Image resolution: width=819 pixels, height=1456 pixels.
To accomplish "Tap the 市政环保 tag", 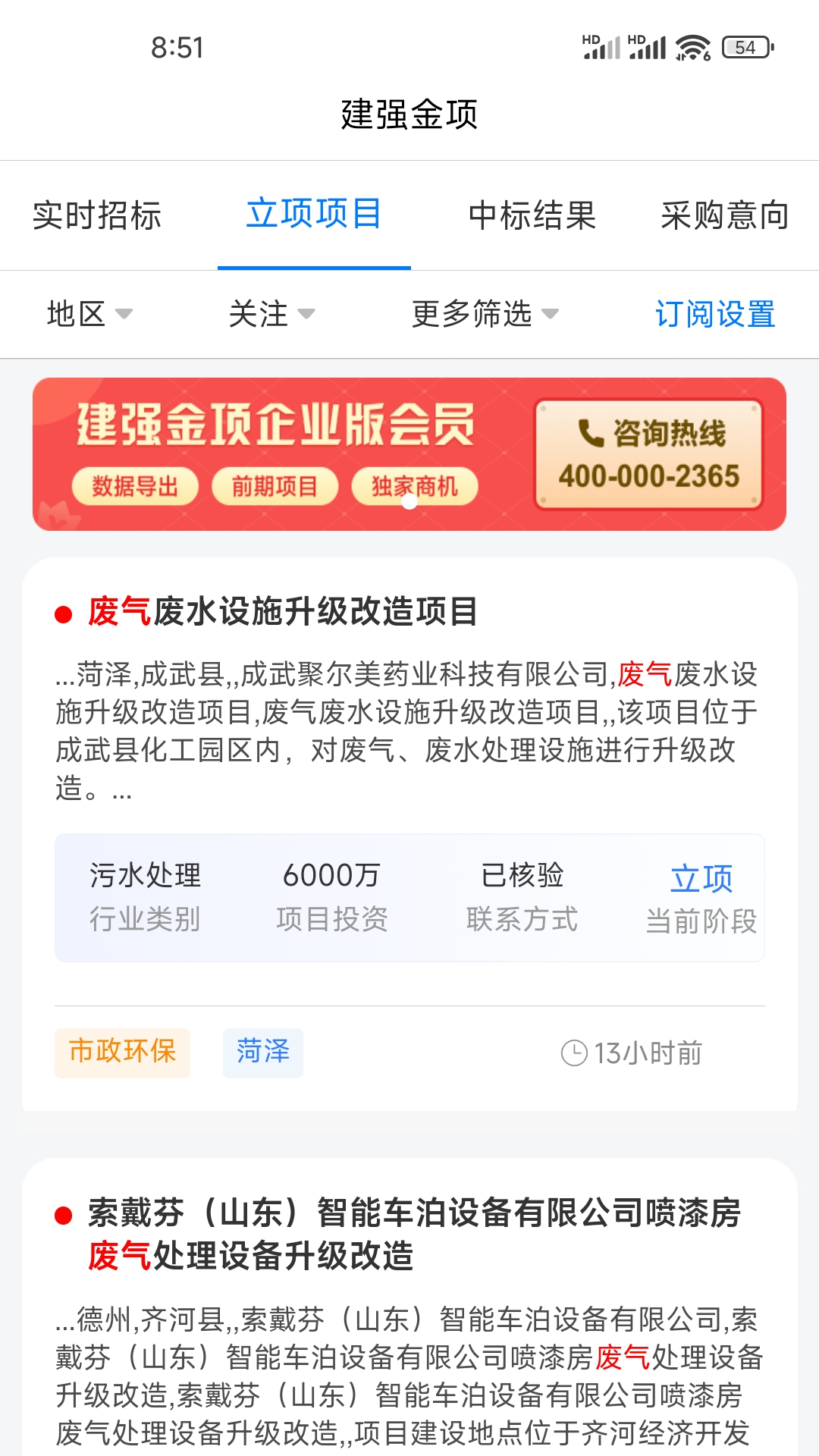I will click(x=122, y=1052).
